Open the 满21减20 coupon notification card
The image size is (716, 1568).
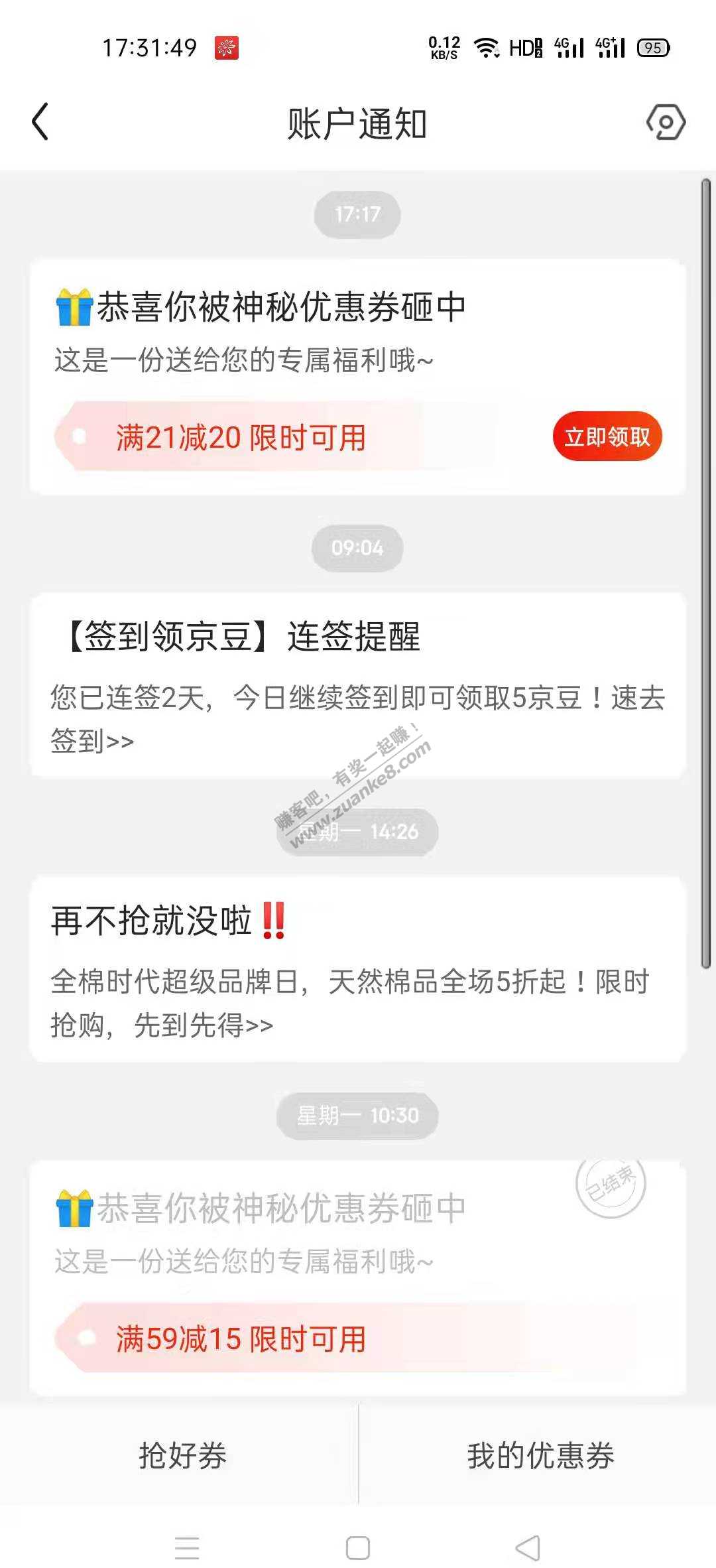coord(357,377)
